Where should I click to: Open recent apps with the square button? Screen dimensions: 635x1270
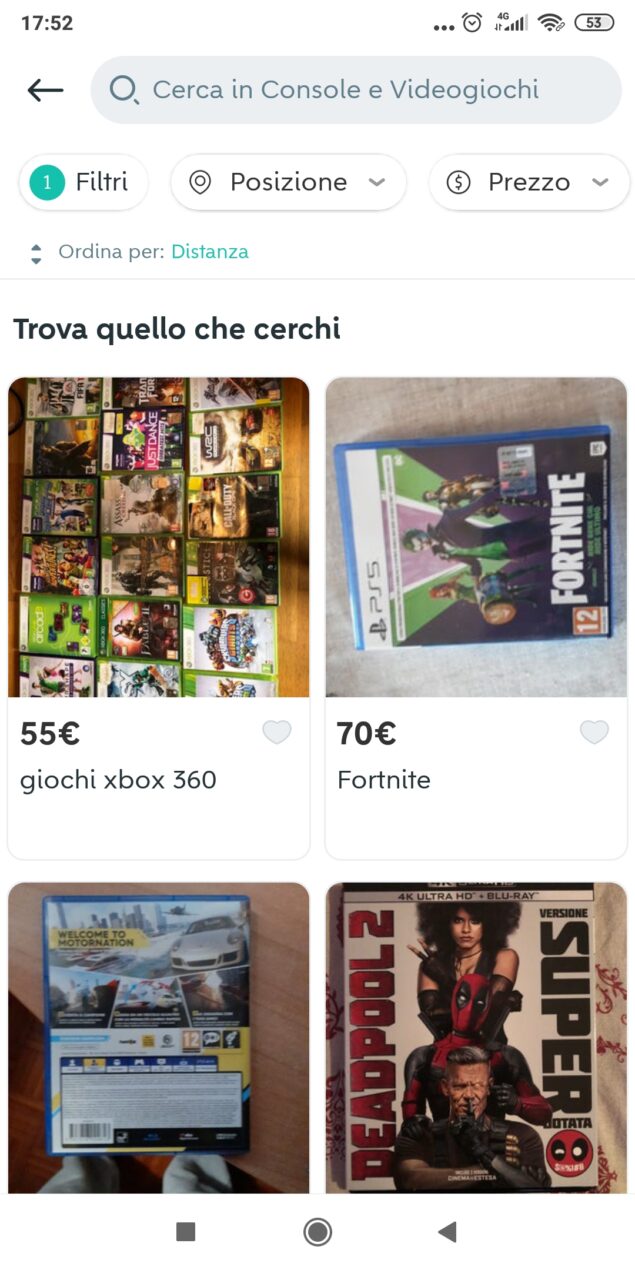pos(186,1232)
